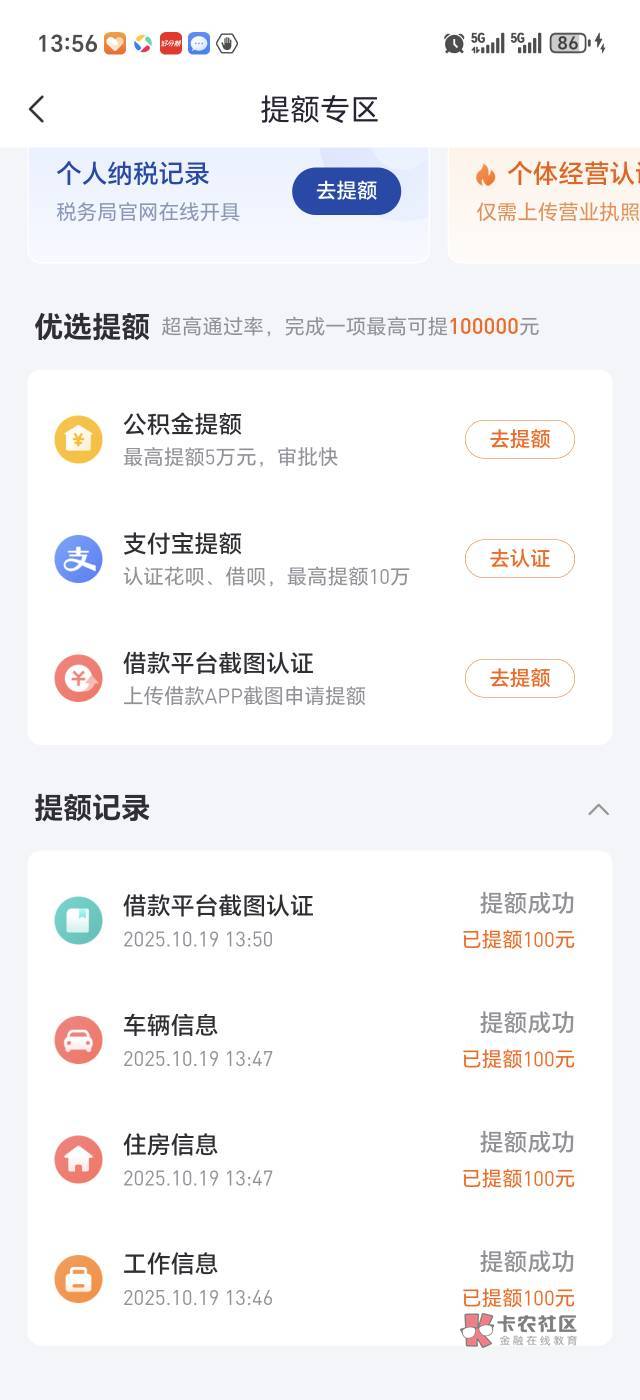Tap 去提额 next to 借款平台截图认证
This screenshot has height=1400, width=640.
pos(520,678)
